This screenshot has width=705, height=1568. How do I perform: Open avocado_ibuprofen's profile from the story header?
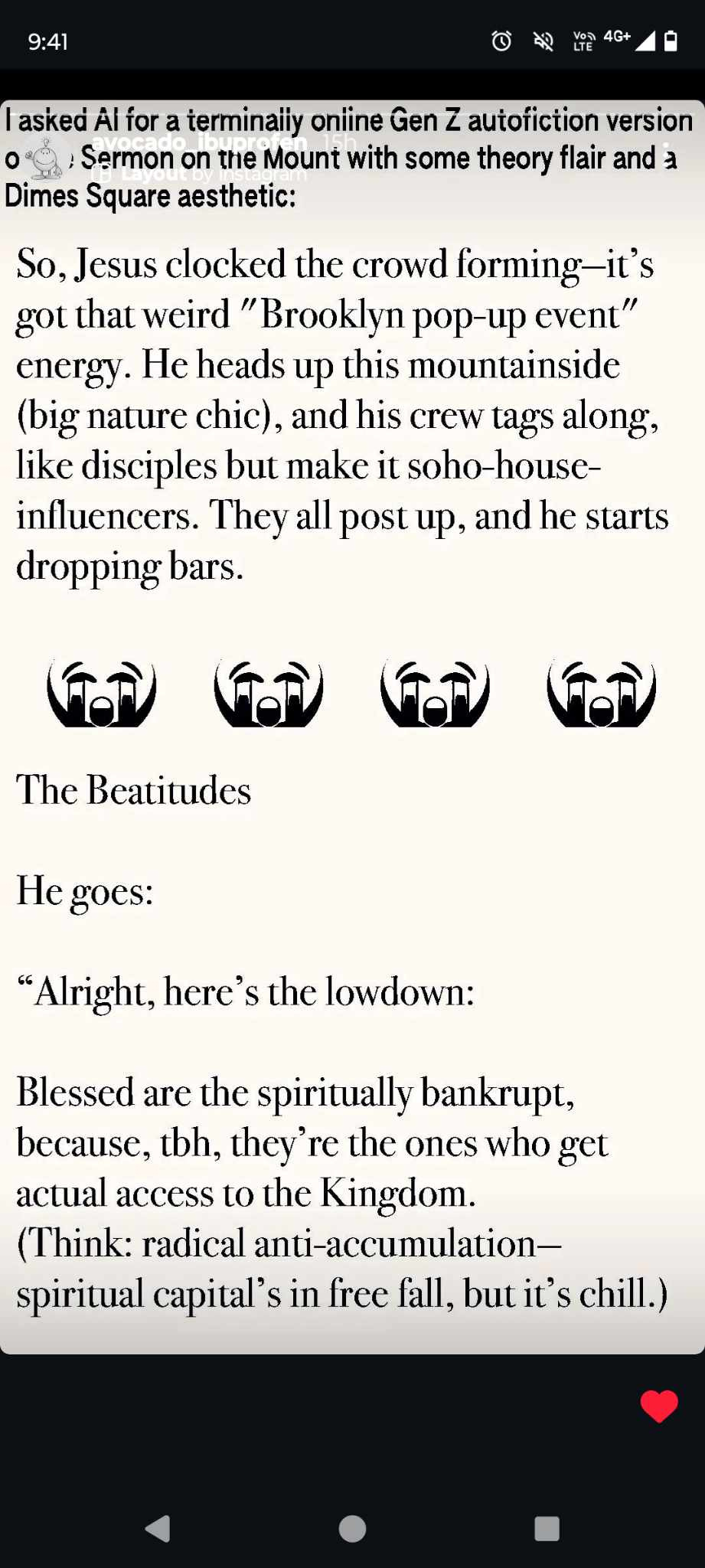199,143
